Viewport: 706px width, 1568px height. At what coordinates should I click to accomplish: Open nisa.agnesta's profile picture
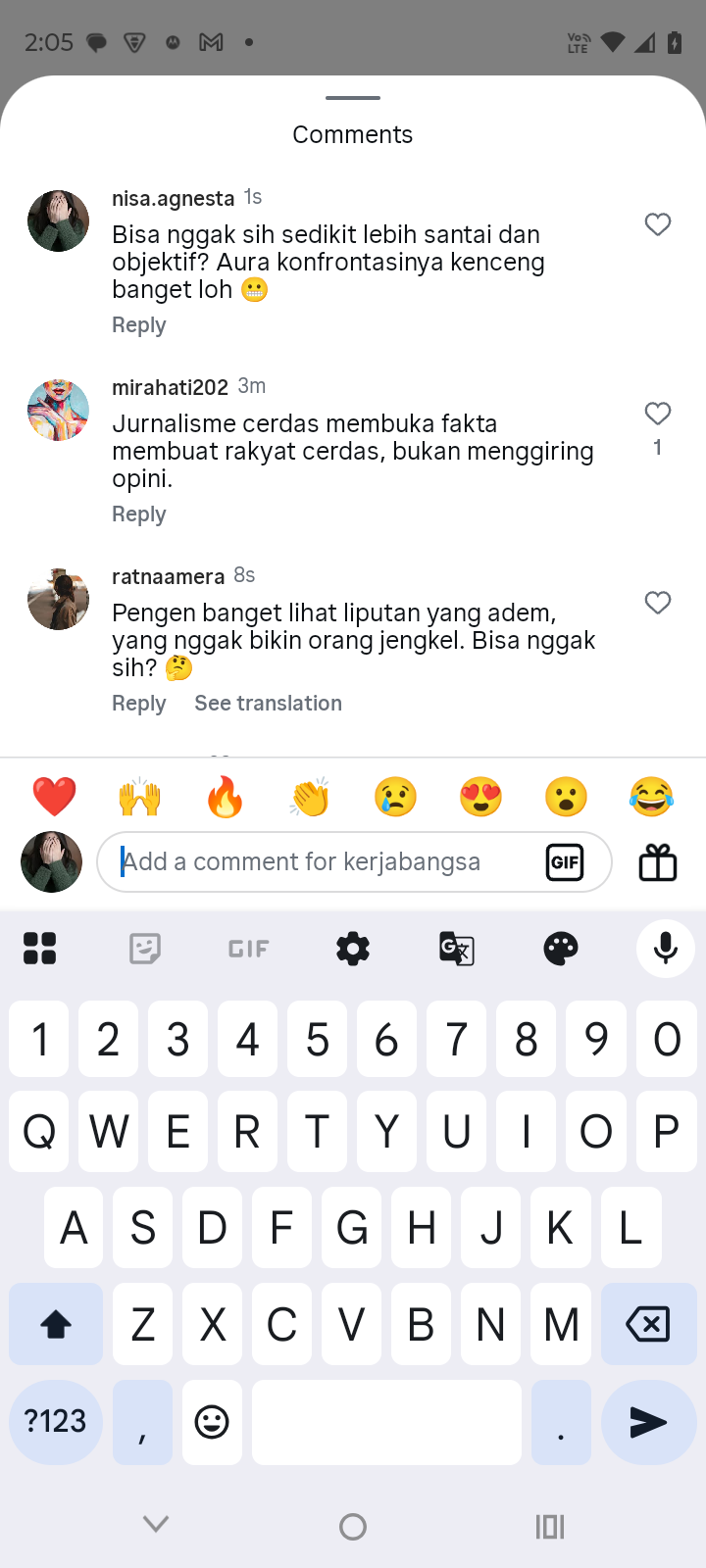58,221
